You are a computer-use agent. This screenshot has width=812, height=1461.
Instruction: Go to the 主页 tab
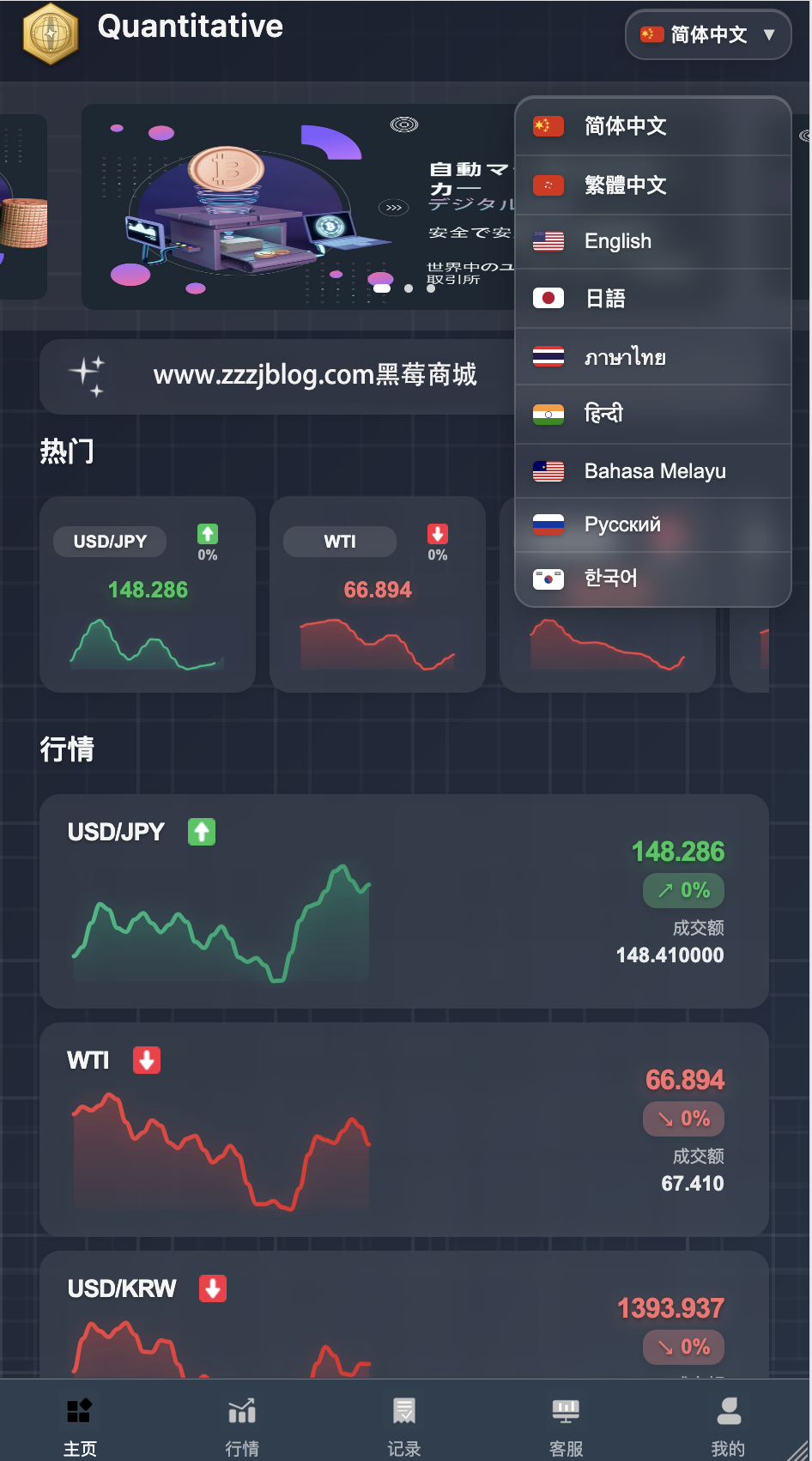80,1423
